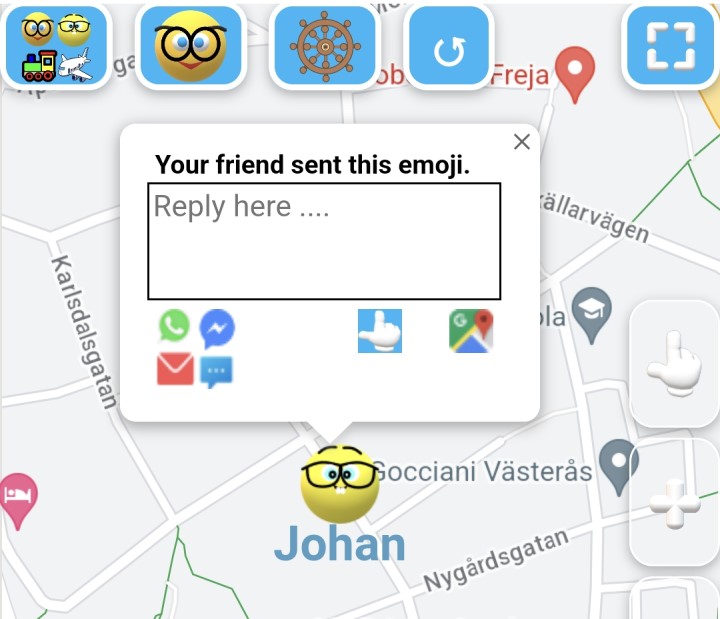Send reply via SMS chat bubble
Screen dimensions: 720x619
(217, 371)
